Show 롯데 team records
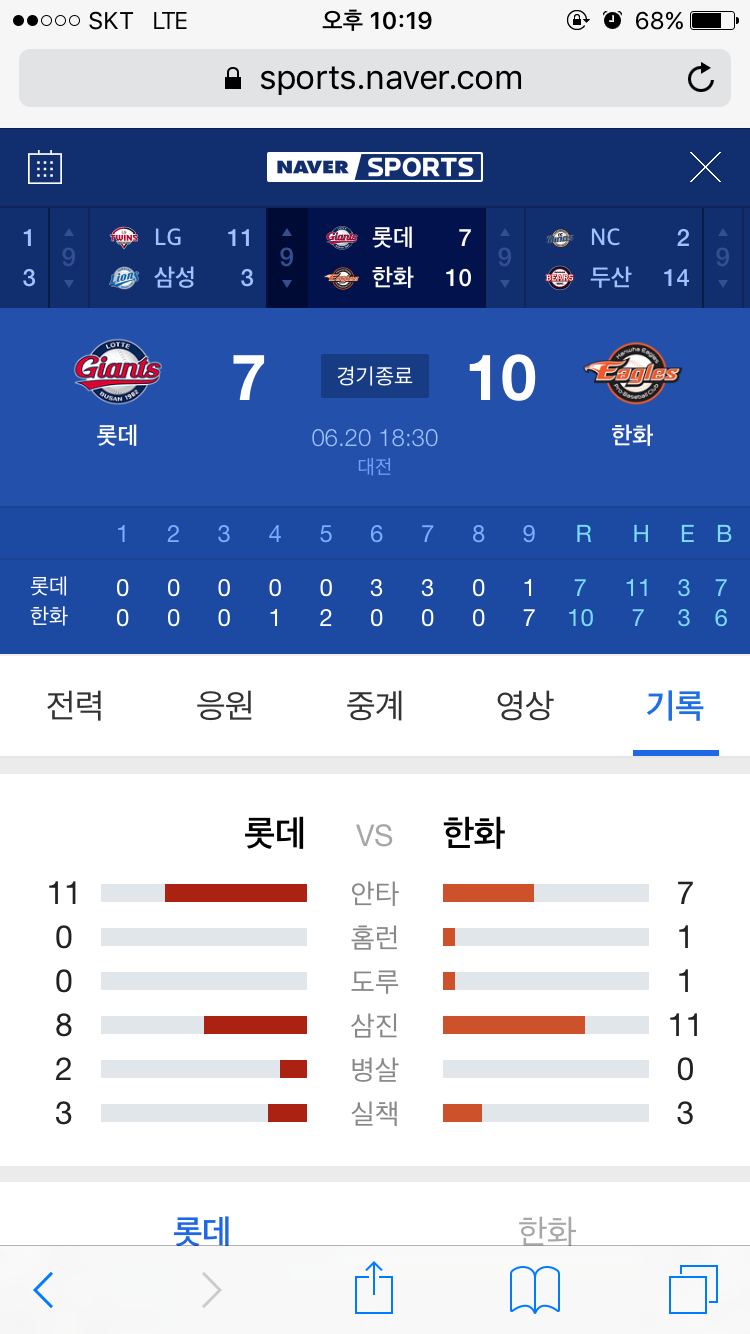Screen dimensions: 750x1334 [x=203, y=1228]
